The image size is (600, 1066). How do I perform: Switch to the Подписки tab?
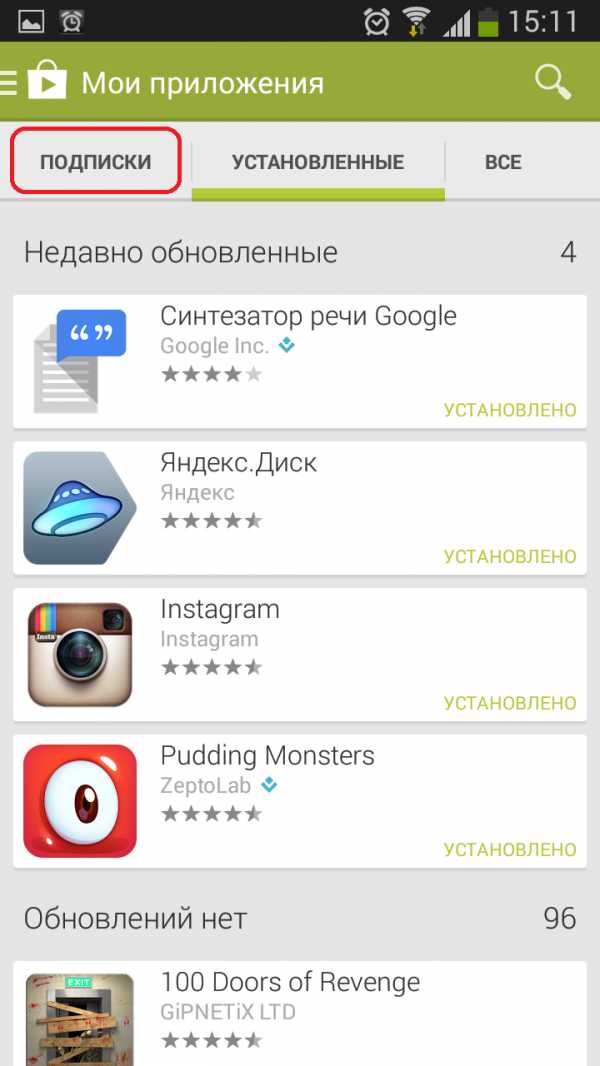tap(96, 161)
